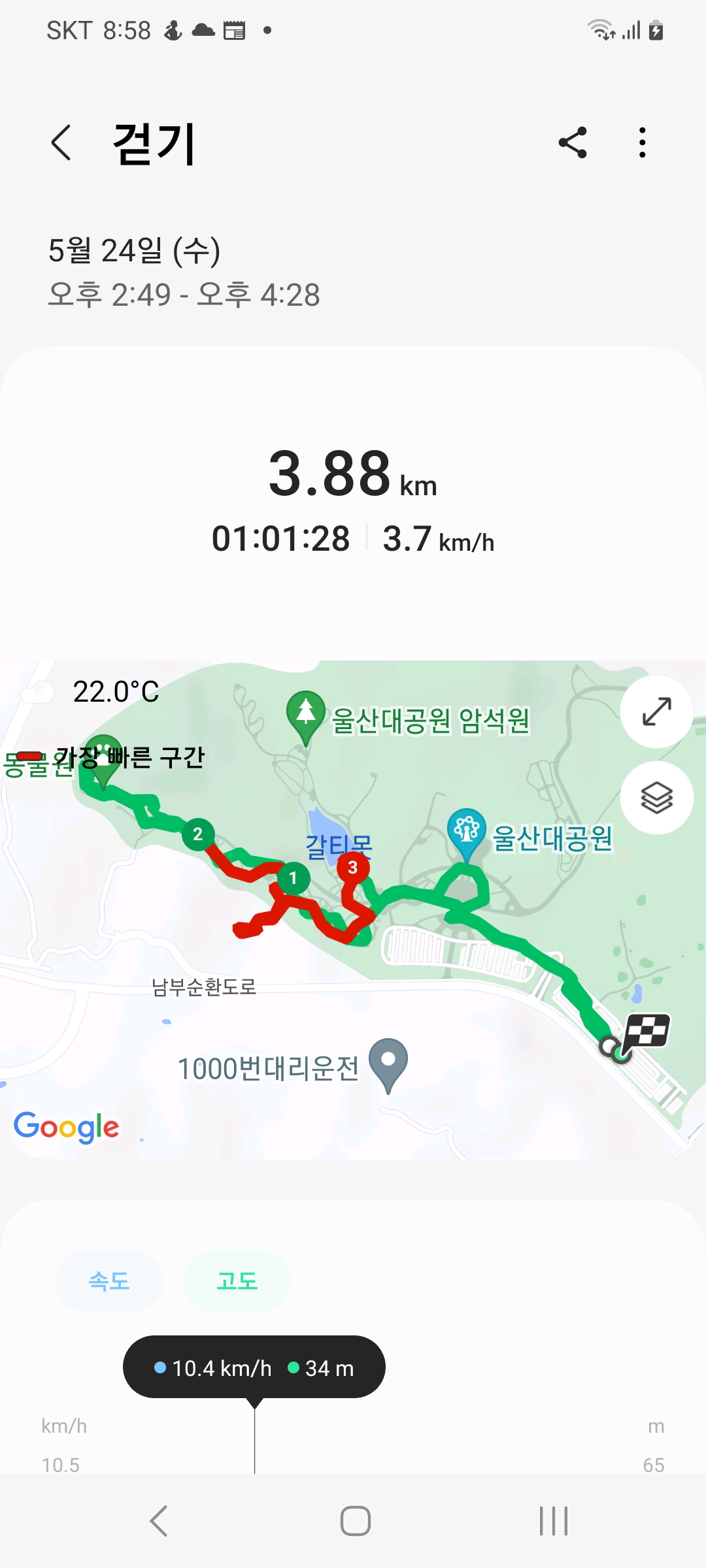Image resolution: width=706 pixels, height=1568 pixels.
Task: Expand the map to full screen
Action: point(656,711)
